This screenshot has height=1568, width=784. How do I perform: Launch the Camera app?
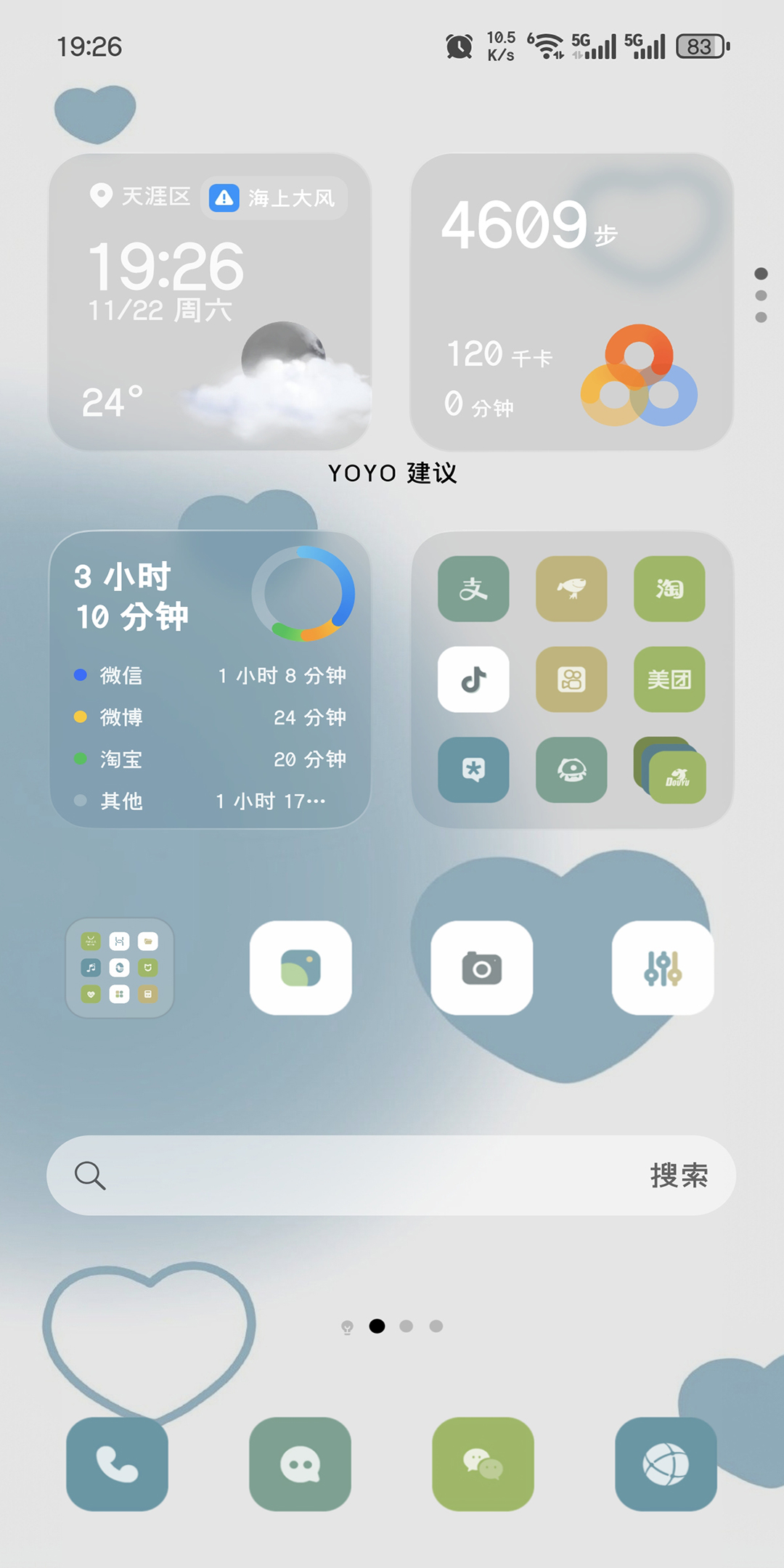click(x=482, y=968)
